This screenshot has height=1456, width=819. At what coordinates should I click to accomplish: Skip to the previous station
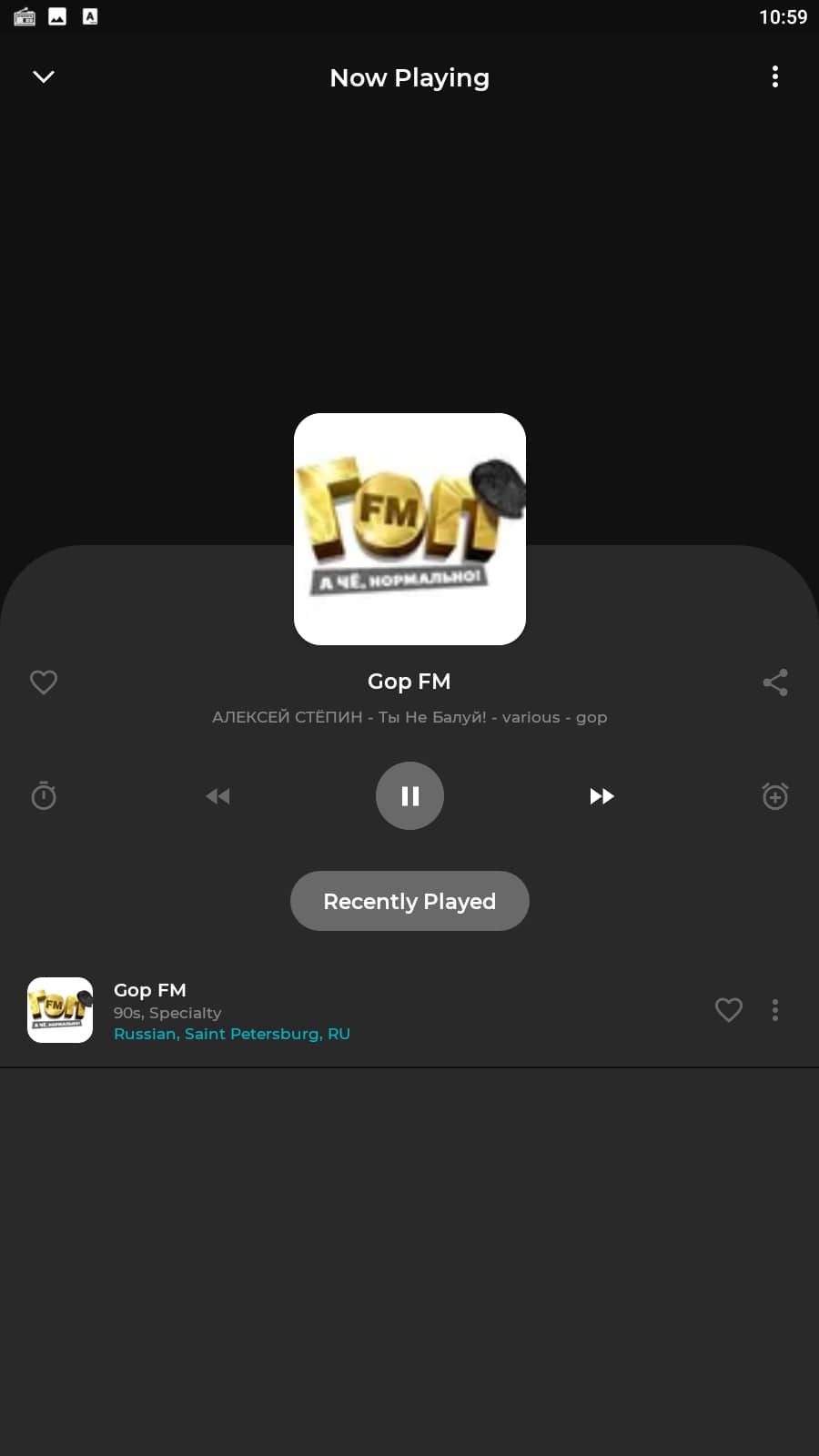click(217, 796)
